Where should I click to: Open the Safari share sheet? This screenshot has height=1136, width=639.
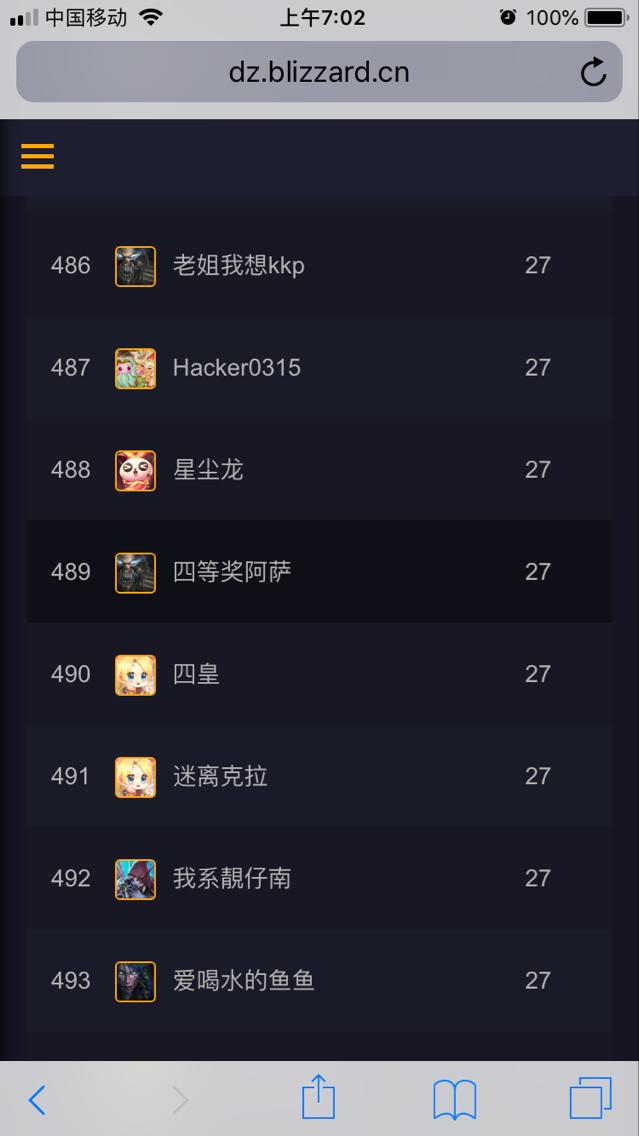pyautogui.click(x=318, y=1098)
